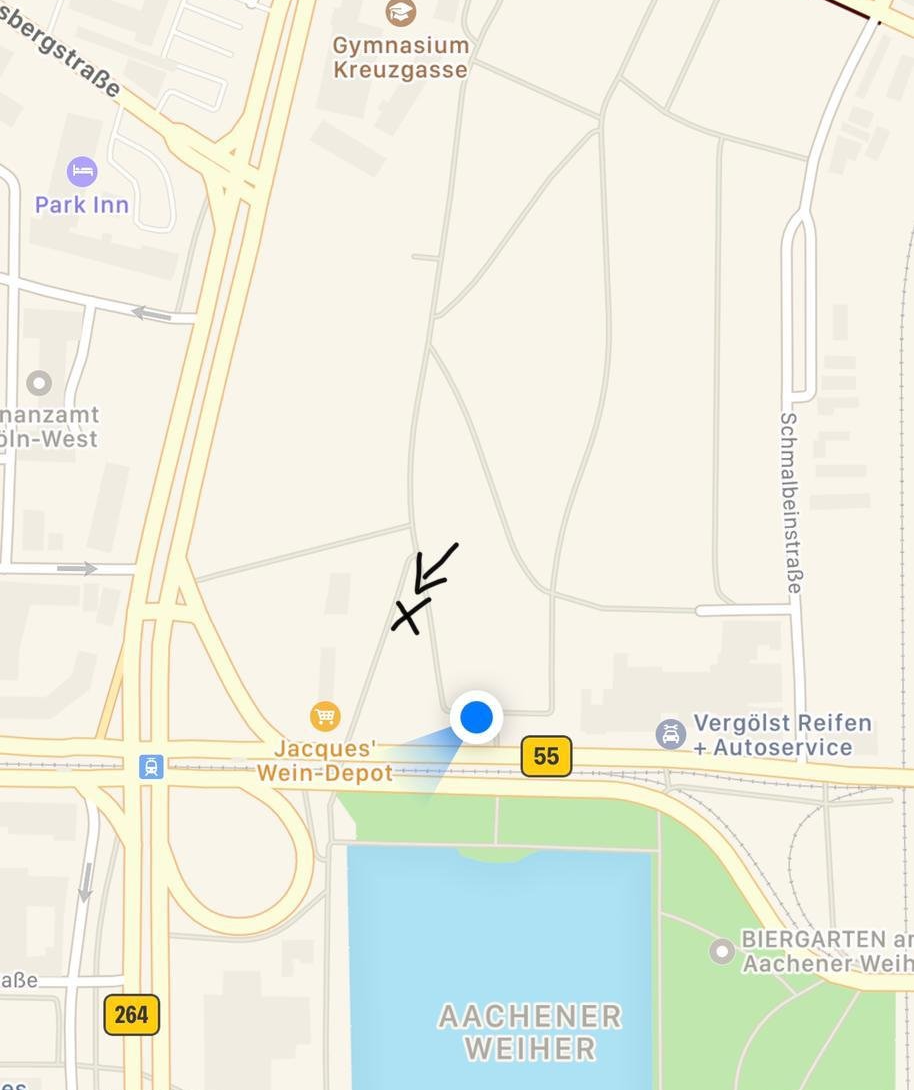
Task: Tap the Vergölst Reifen + Autoservice marker
Action: point(670,734)
